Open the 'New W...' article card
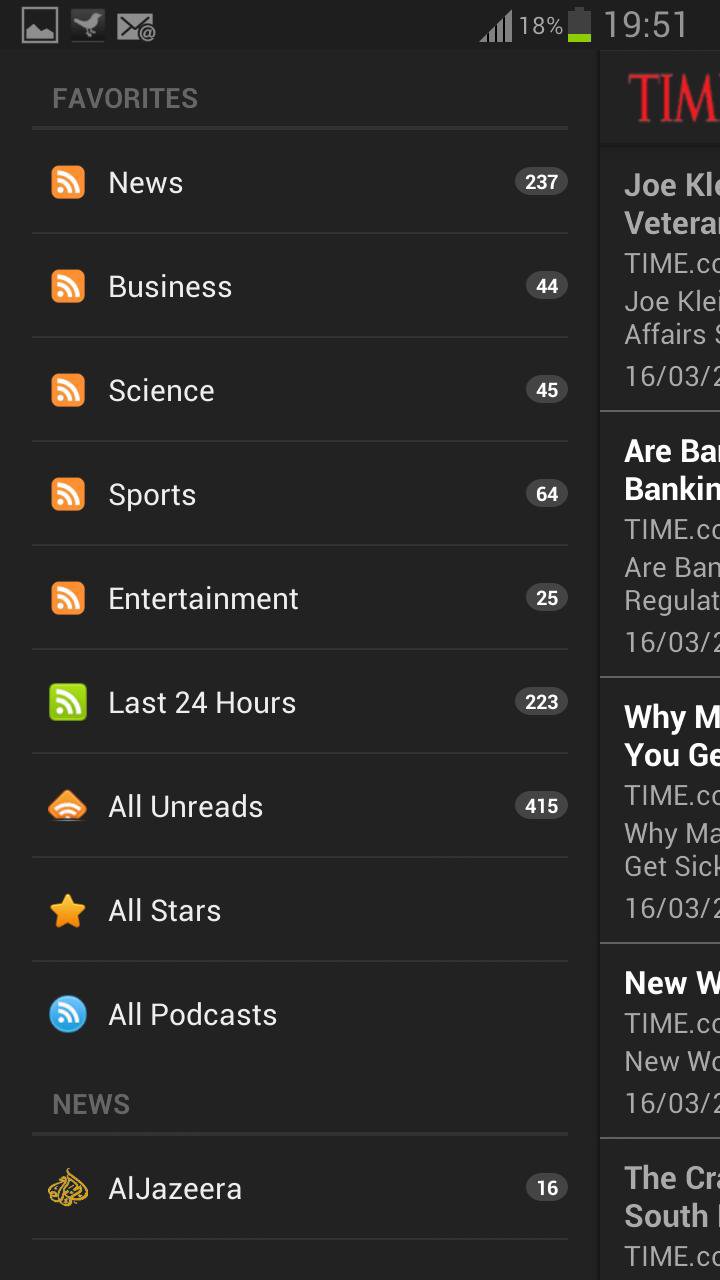This screenshot has width=720, height=1280. tap(660, 1041)
